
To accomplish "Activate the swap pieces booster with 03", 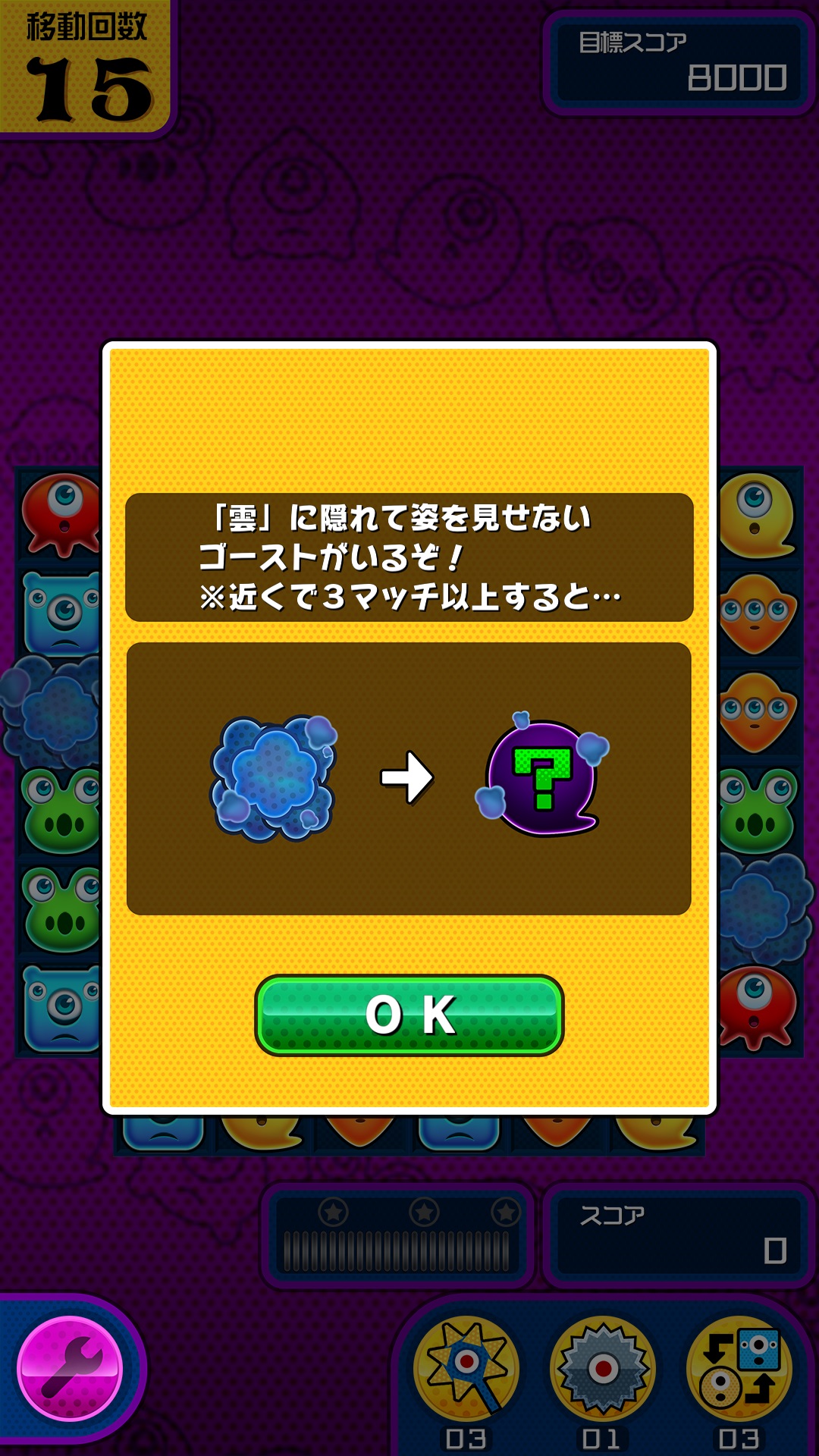I will 739,1370.
